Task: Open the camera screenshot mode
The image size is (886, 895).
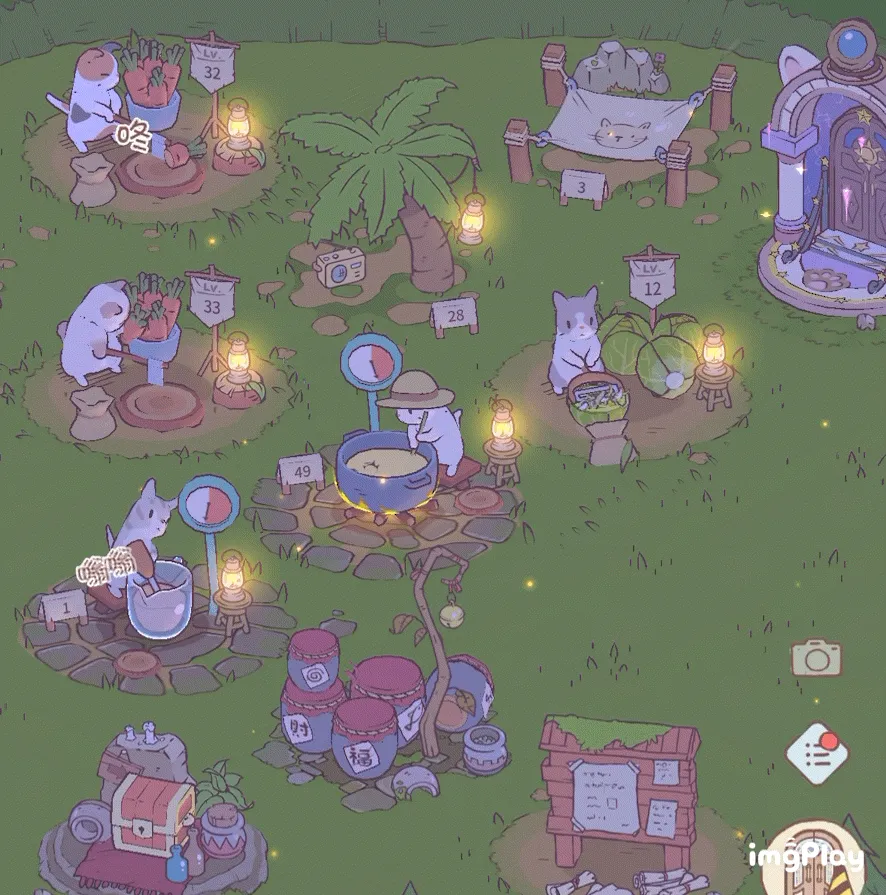Action: [816, 657]
